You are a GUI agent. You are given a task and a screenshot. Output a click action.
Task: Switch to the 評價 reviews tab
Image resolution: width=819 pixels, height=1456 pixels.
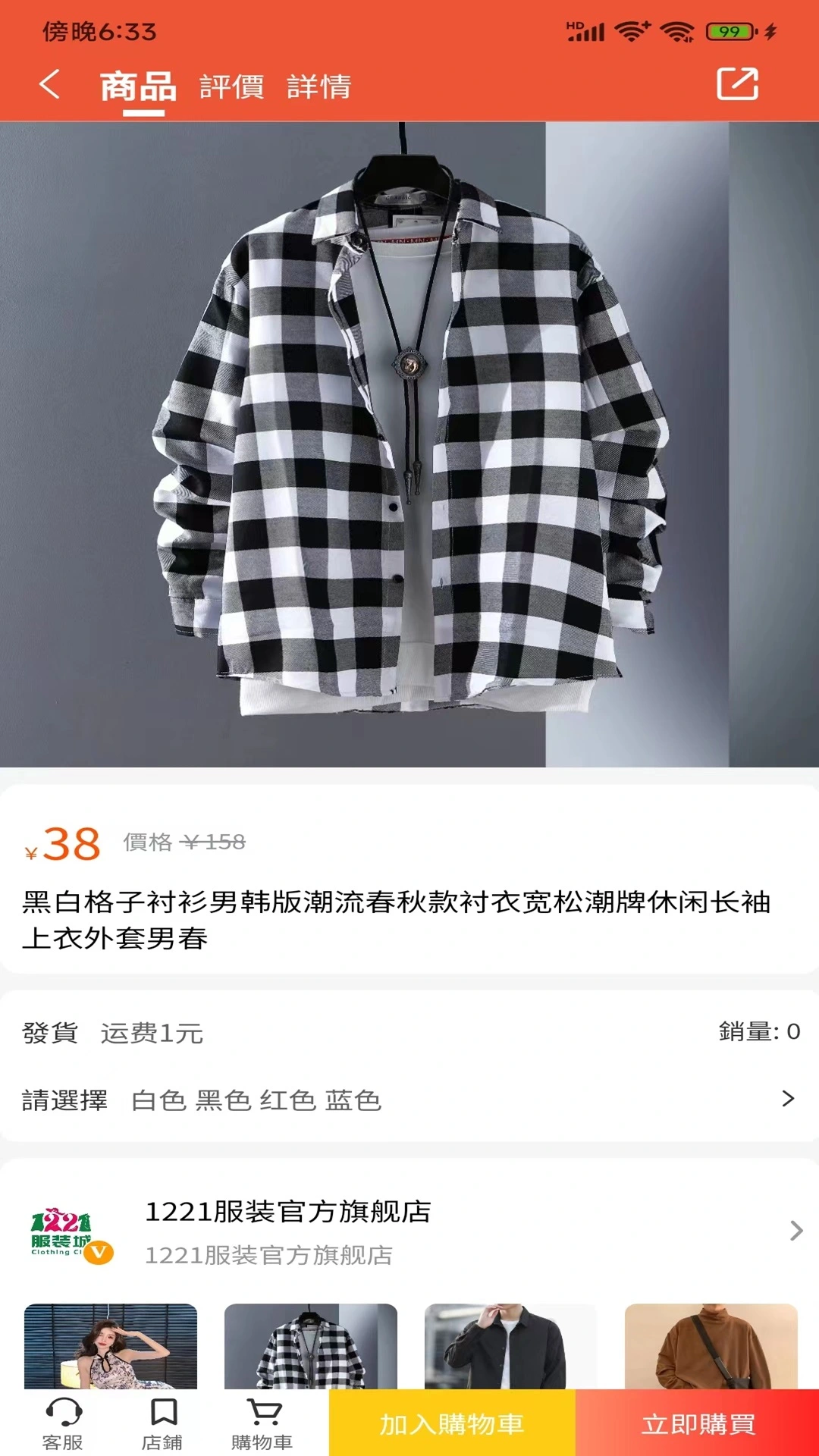(230, 87)
